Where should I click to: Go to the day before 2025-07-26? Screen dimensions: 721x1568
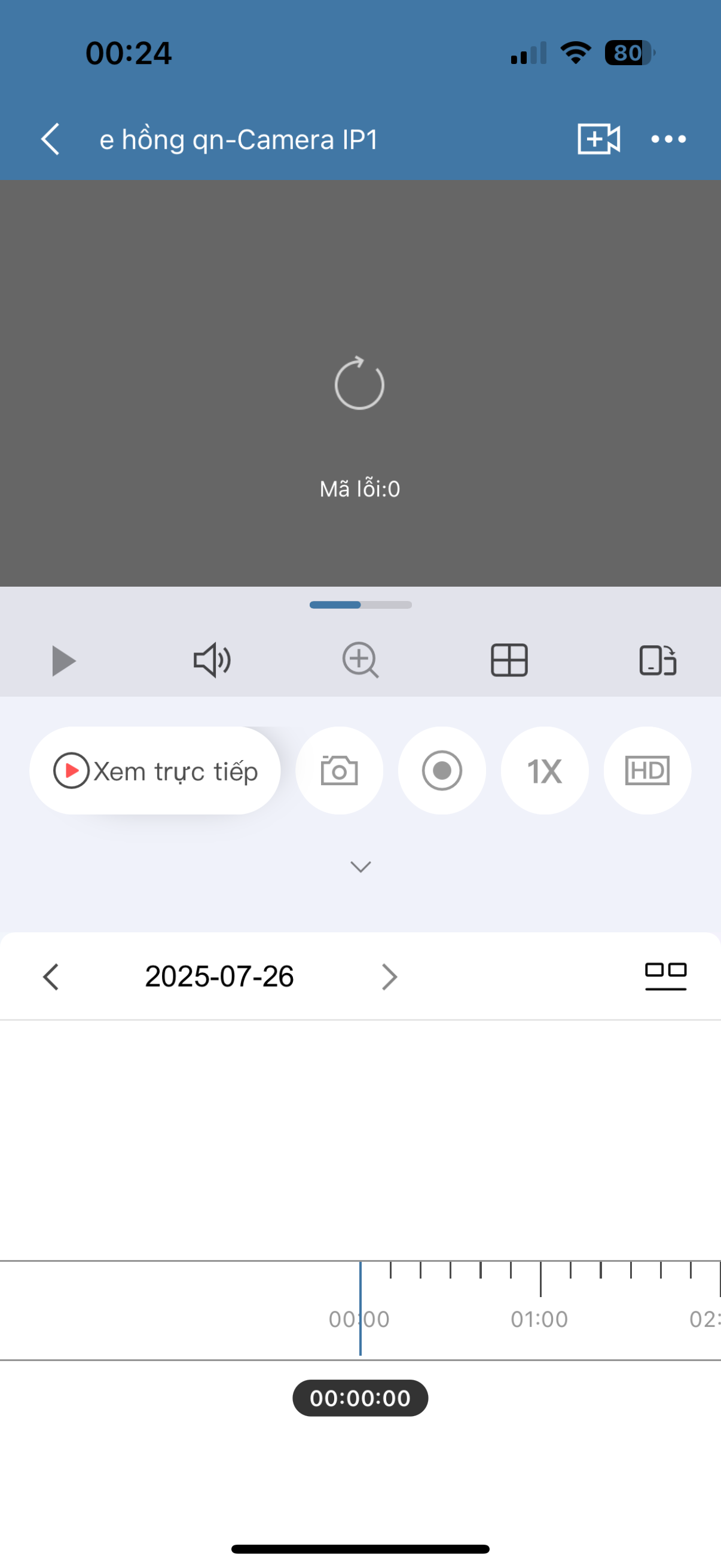51,977
